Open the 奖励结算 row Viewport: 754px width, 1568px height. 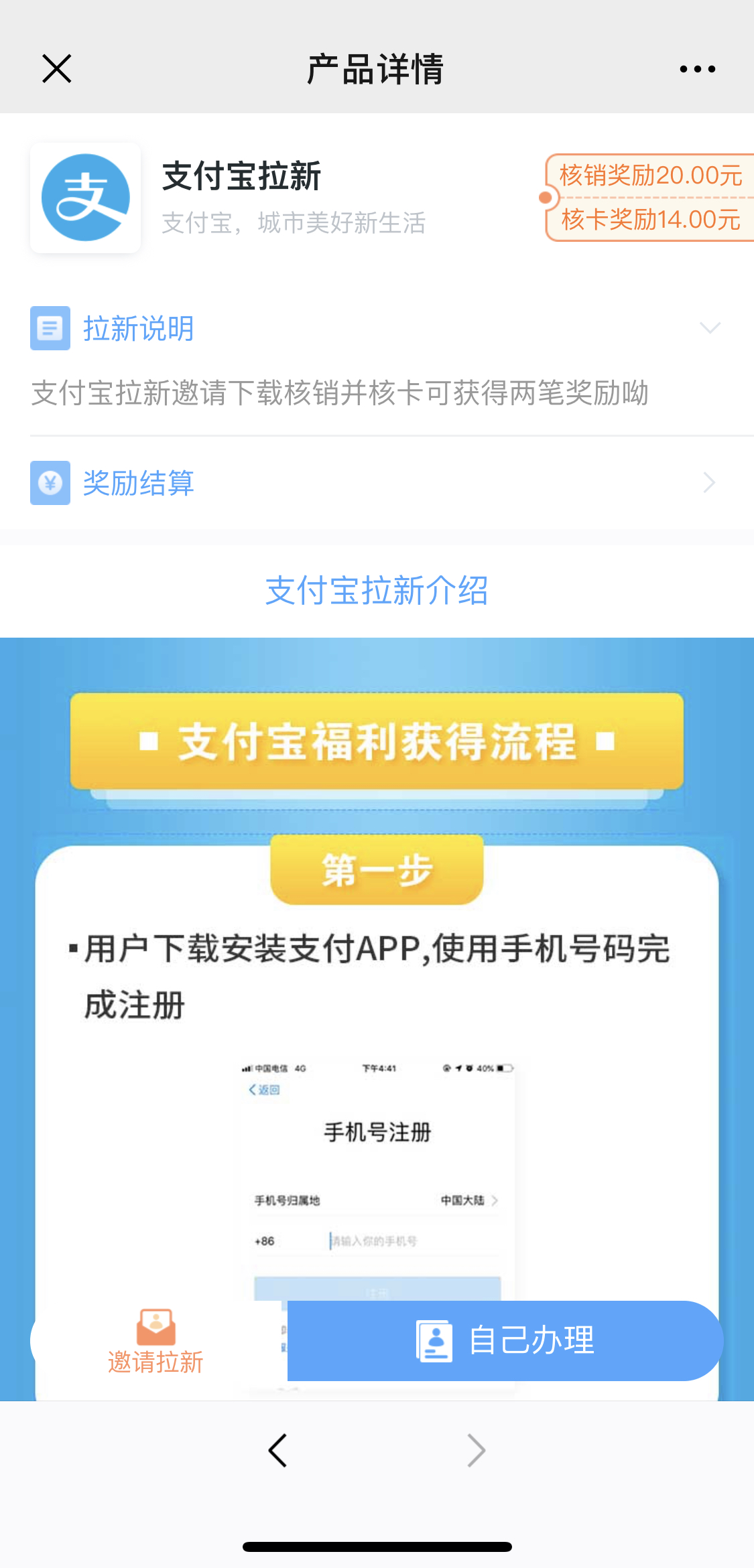[375, 483]
